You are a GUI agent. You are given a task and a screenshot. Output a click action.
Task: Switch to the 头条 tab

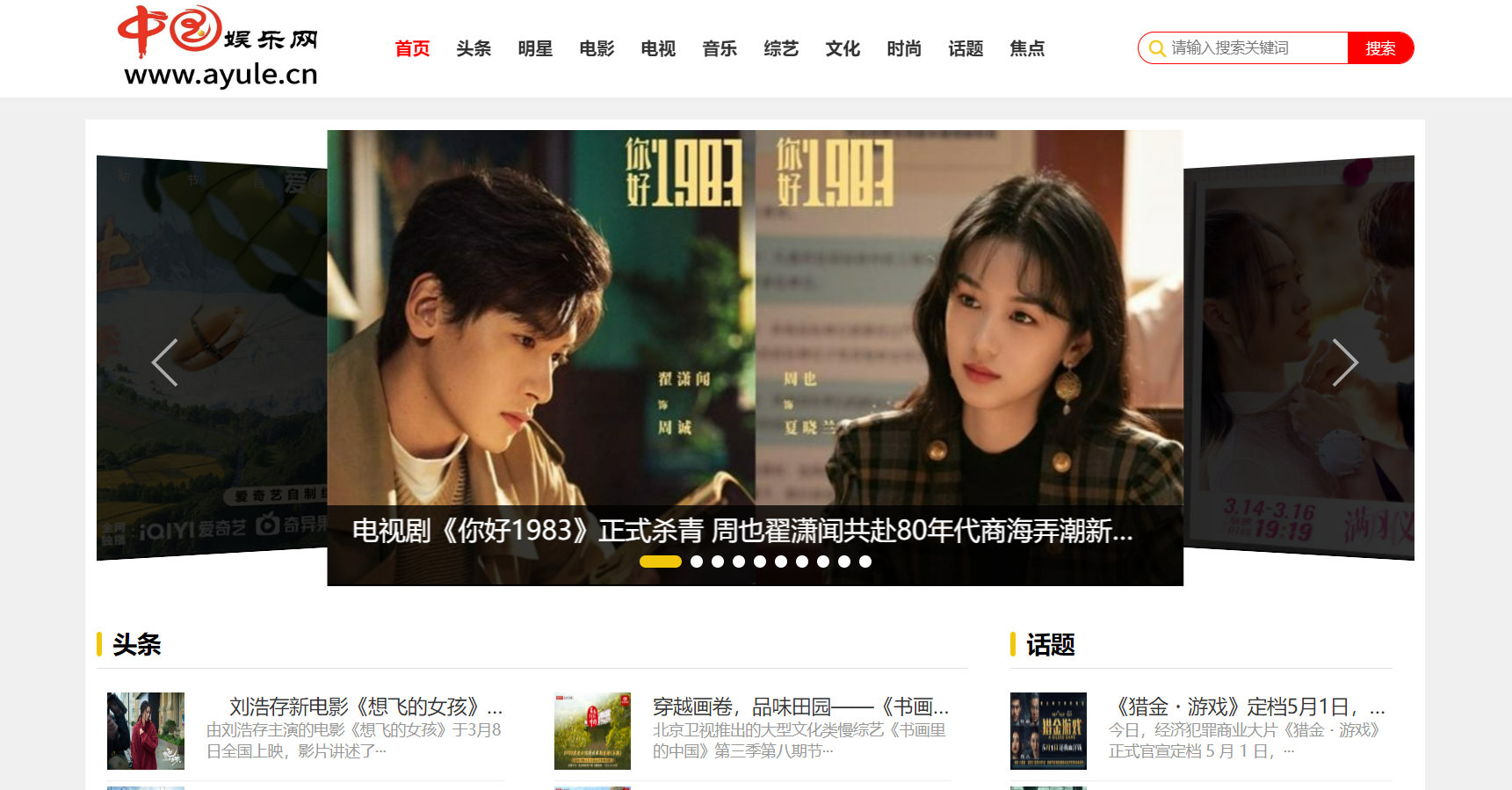[474, 48]
